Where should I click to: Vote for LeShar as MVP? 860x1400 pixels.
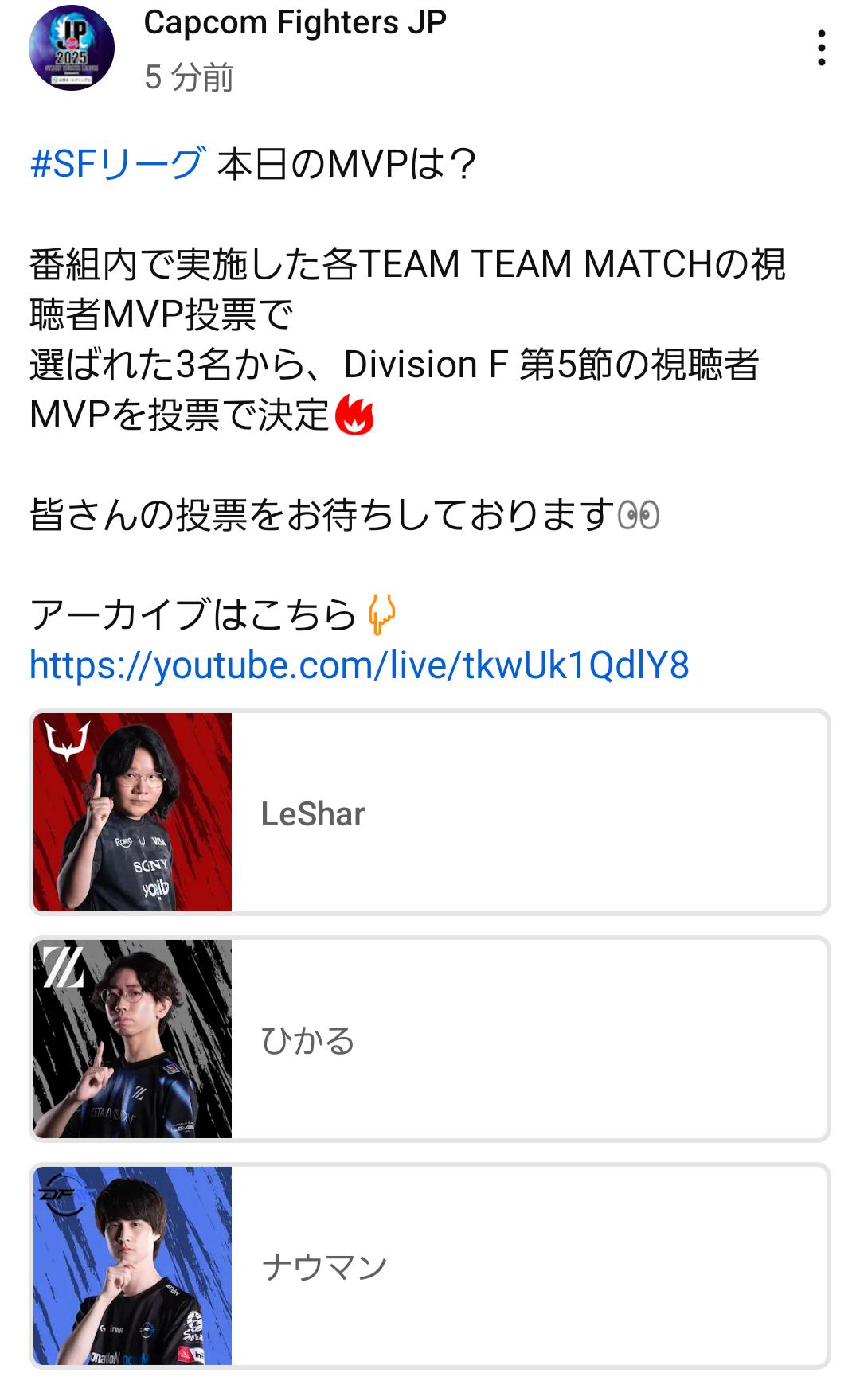[430, 813]
